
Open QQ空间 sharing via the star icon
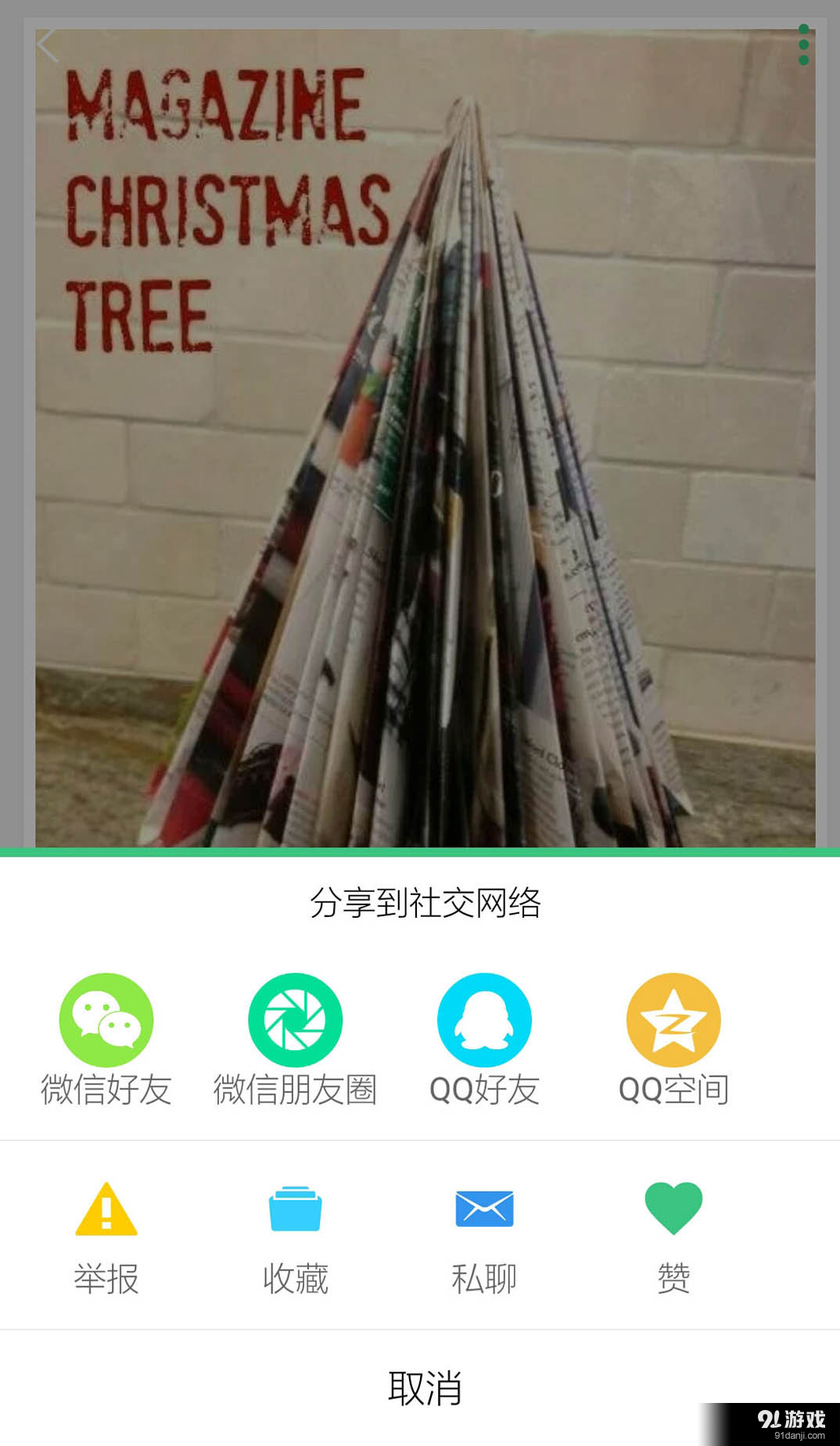(673, 1020)
